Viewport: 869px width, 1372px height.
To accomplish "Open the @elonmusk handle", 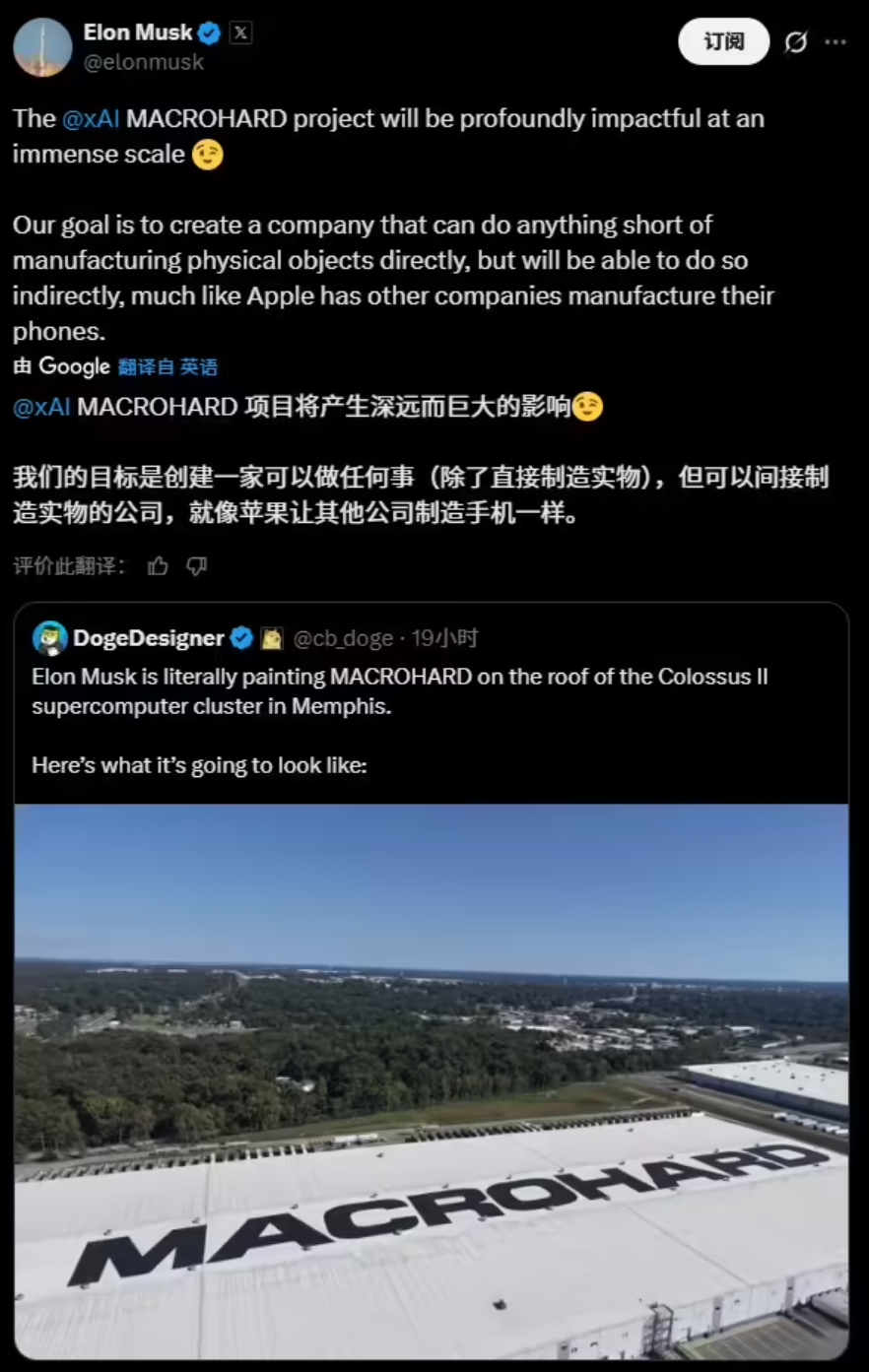I will pyautogui.click(x=144, y=62).
